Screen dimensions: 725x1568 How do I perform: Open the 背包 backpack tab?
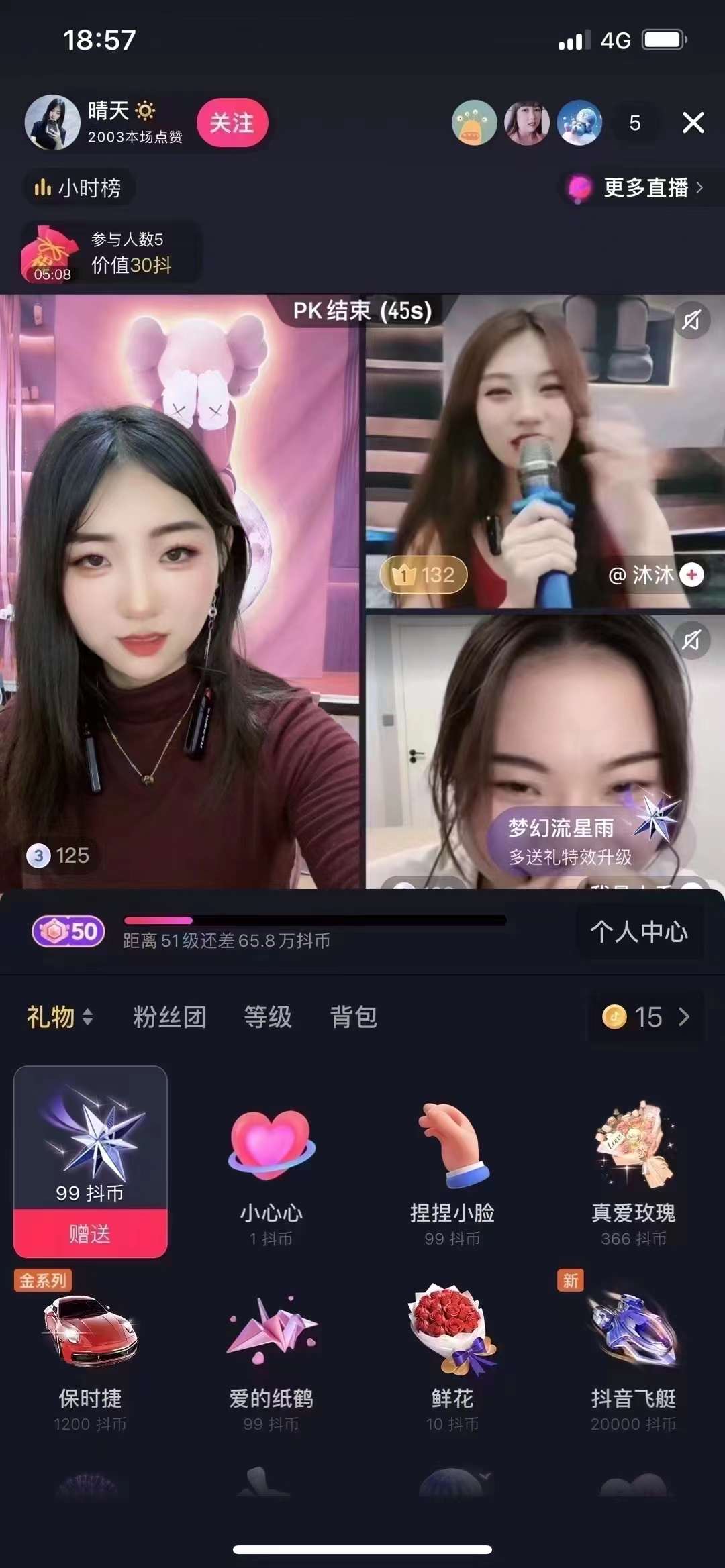[352, 1018]
